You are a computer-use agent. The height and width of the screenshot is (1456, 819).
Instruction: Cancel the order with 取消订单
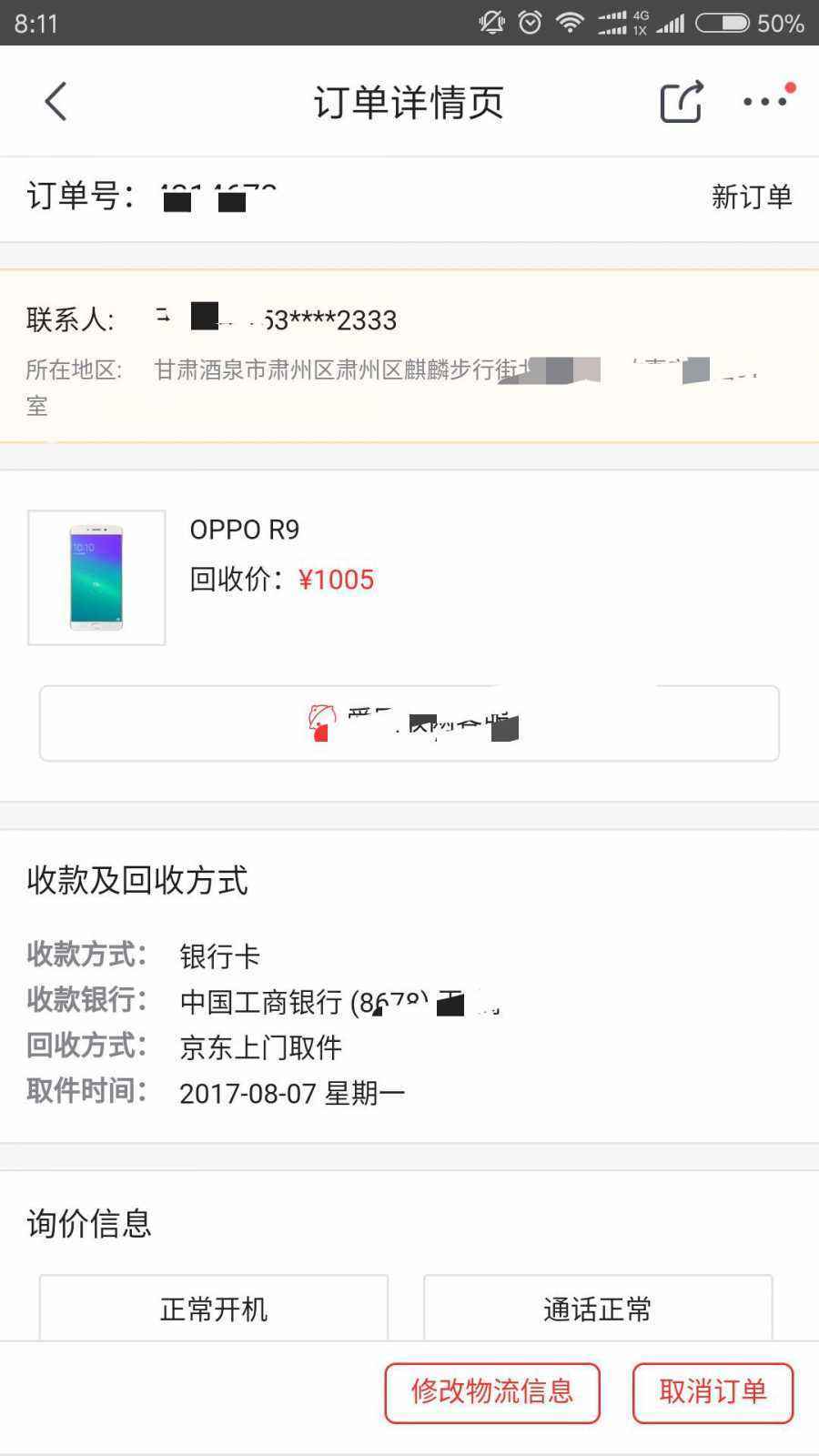point(713,1391)
